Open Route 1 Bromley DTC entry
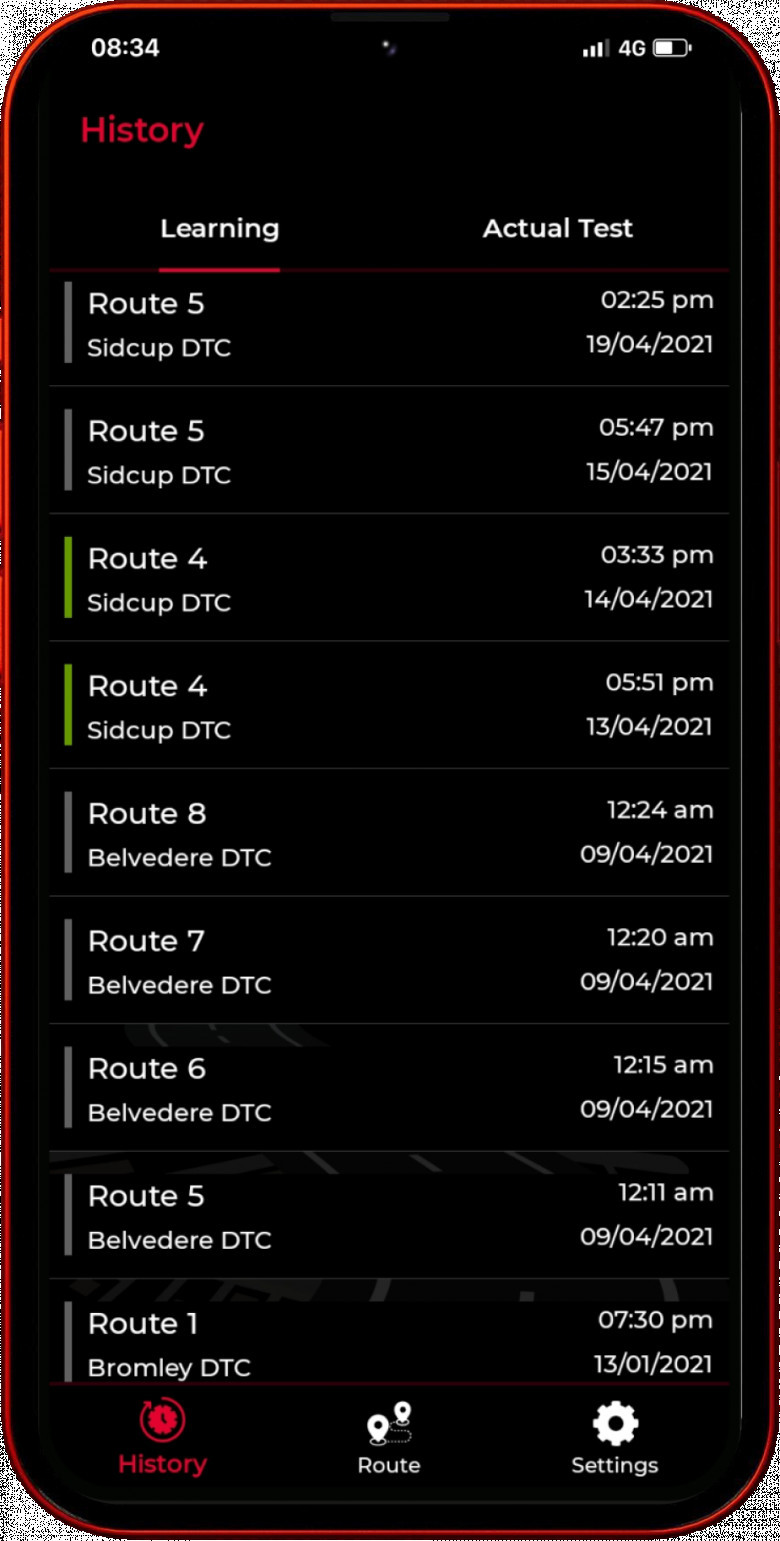780x1541 pixels. pos(389,1332)
